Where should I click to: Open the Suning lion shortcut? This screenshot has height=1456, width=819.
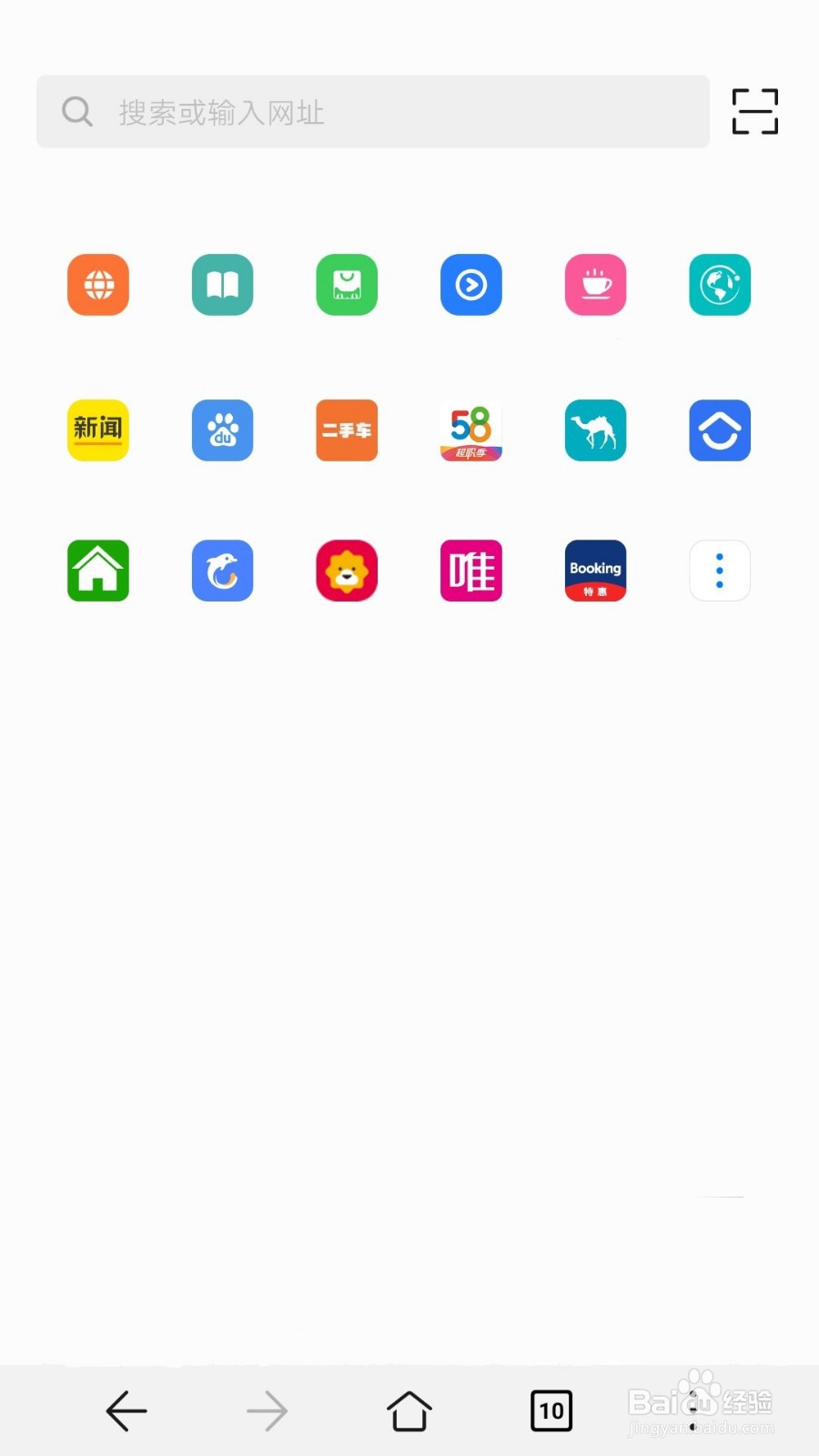click(x=347, y=571)
